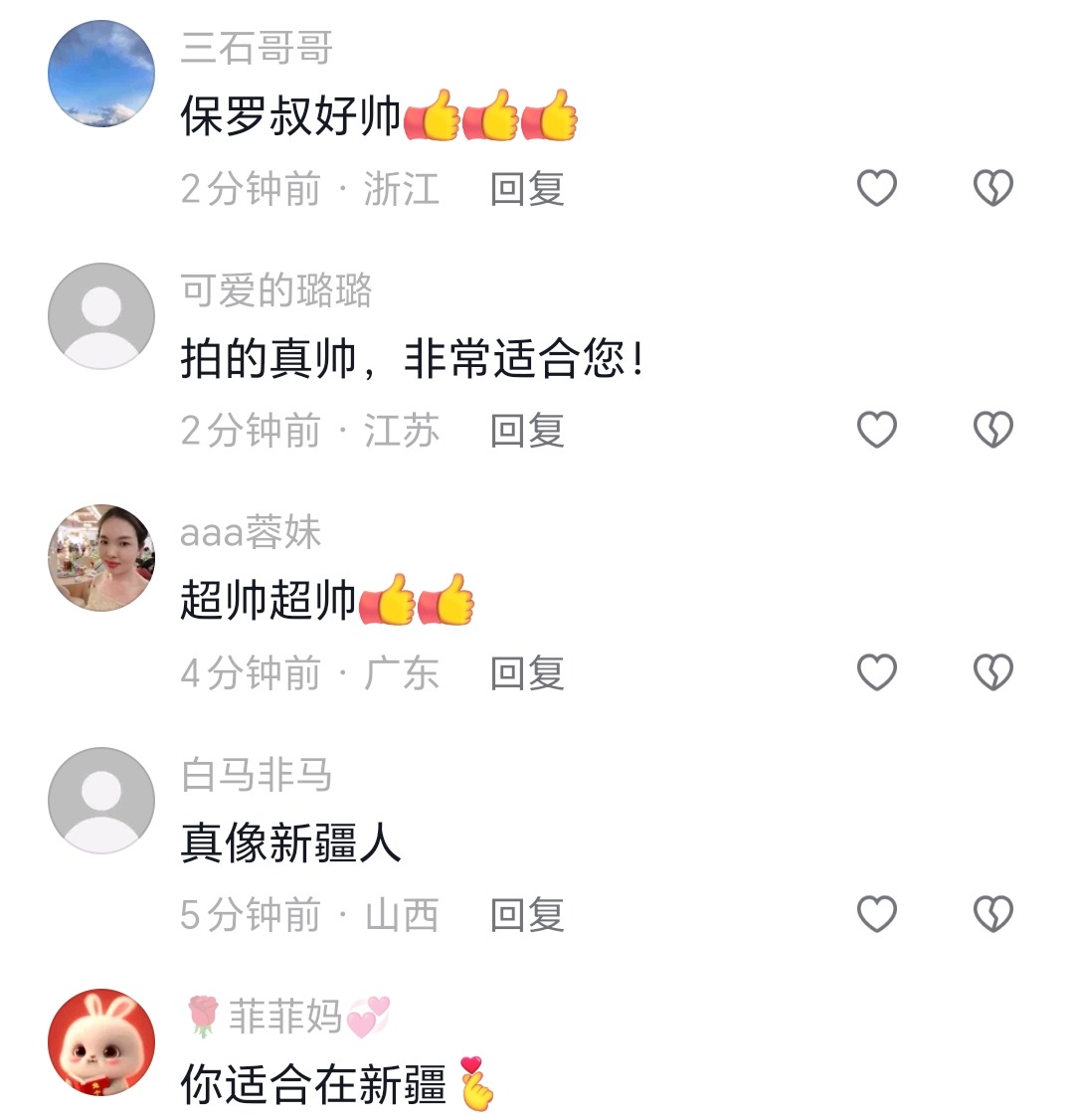Dislike aaa蓉妹's comment
Viewport: 1074px width, 1120px height.
[992, 672]
